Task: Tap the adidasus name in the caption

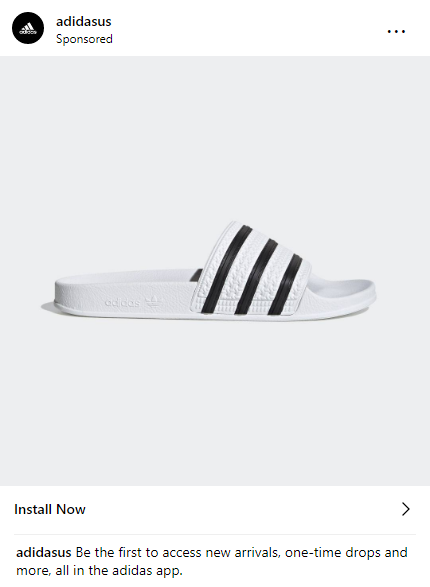Action: (x=43, y=553)
